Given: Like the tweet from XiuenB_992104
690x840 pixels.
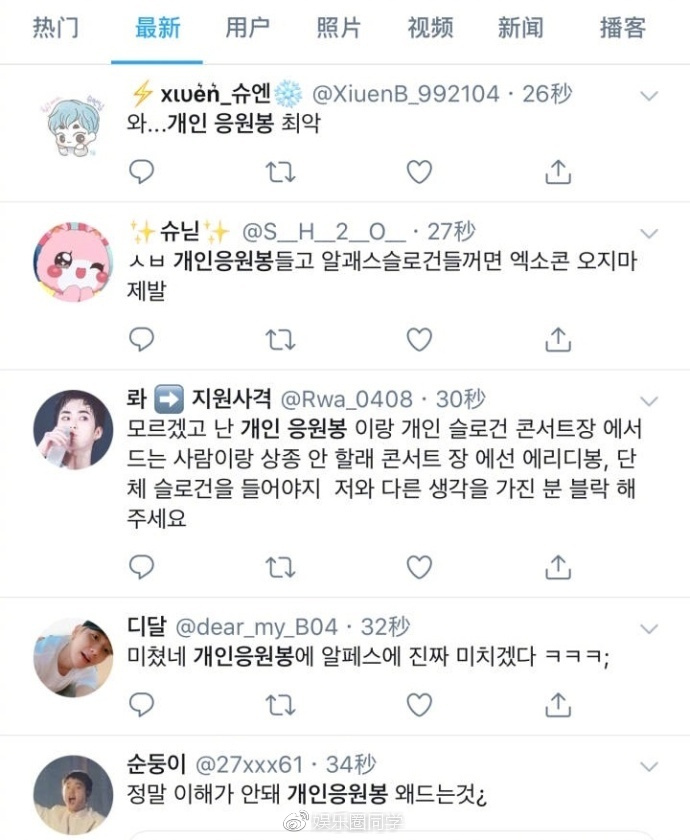Looking at the screenshot, I should coord(419,172).
